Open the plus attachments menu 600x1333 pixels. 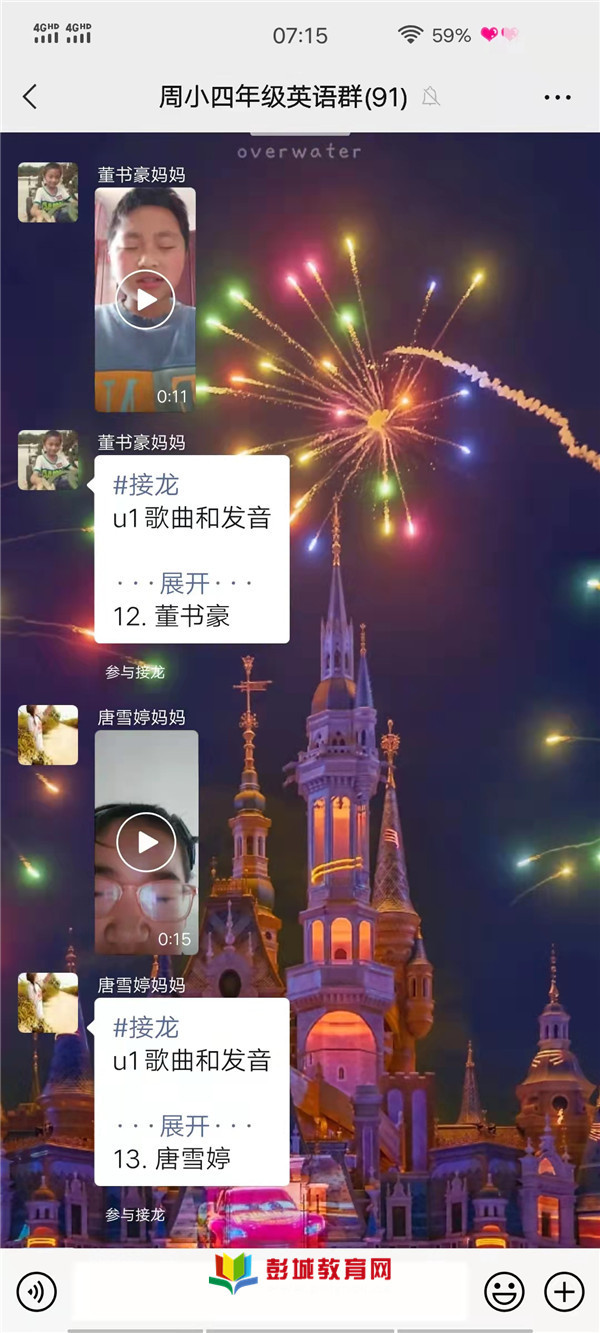click(x=564, y=1292)
